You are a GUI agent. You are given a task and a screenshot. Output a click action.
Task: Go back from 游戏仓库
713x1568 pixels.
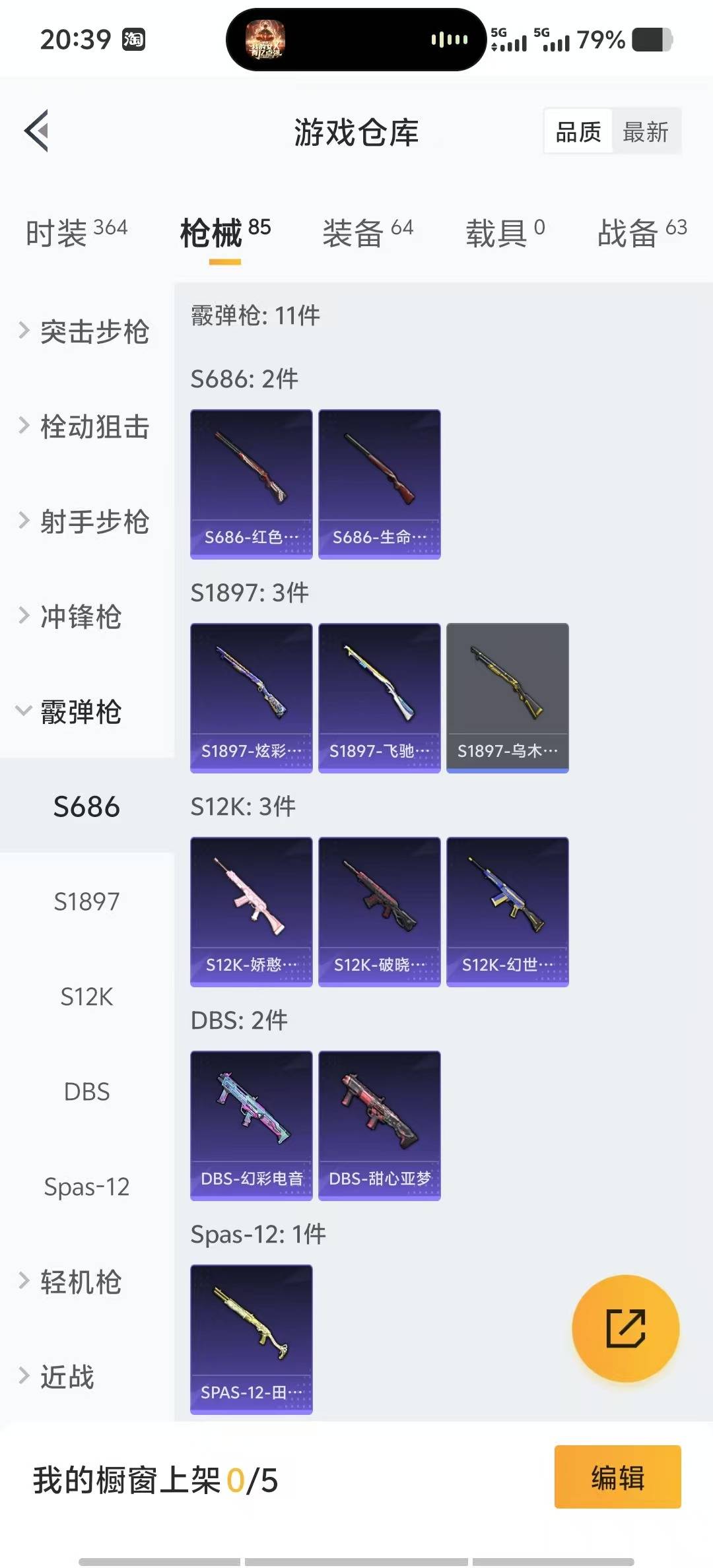pyautogui.click(x=37, y=131)
